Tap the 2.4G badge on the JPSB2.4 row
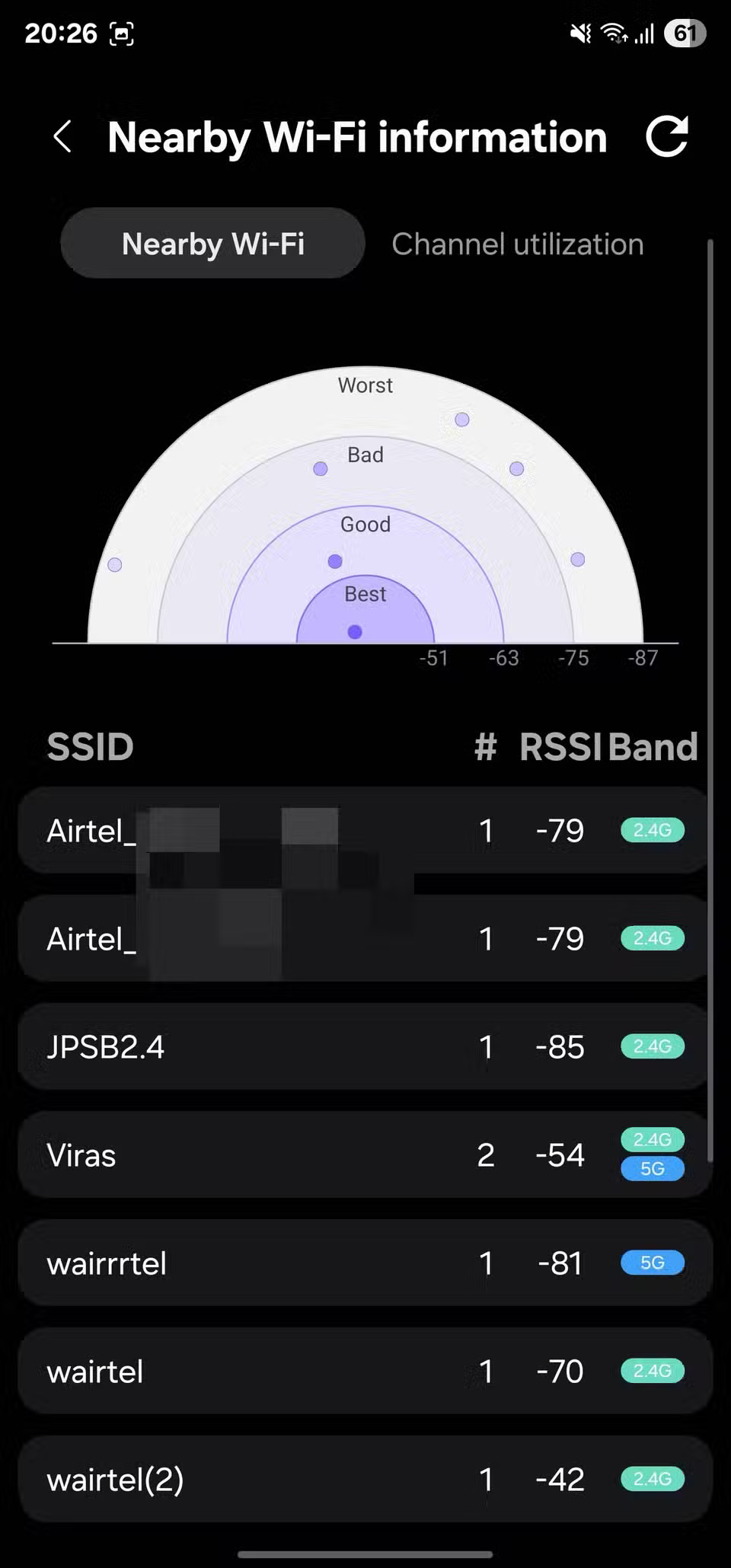 pyautogui.click(x=652, y=1046)
